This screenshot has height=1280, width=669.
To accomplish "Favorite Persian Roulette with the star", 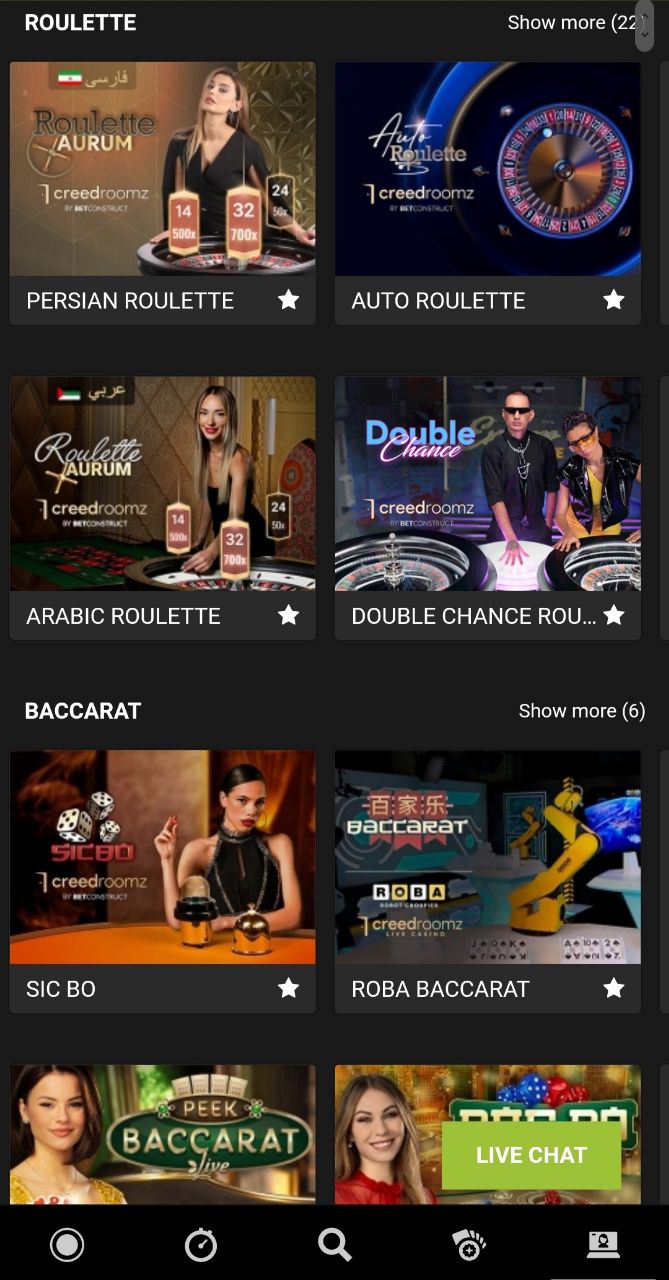I will (288, 300).
